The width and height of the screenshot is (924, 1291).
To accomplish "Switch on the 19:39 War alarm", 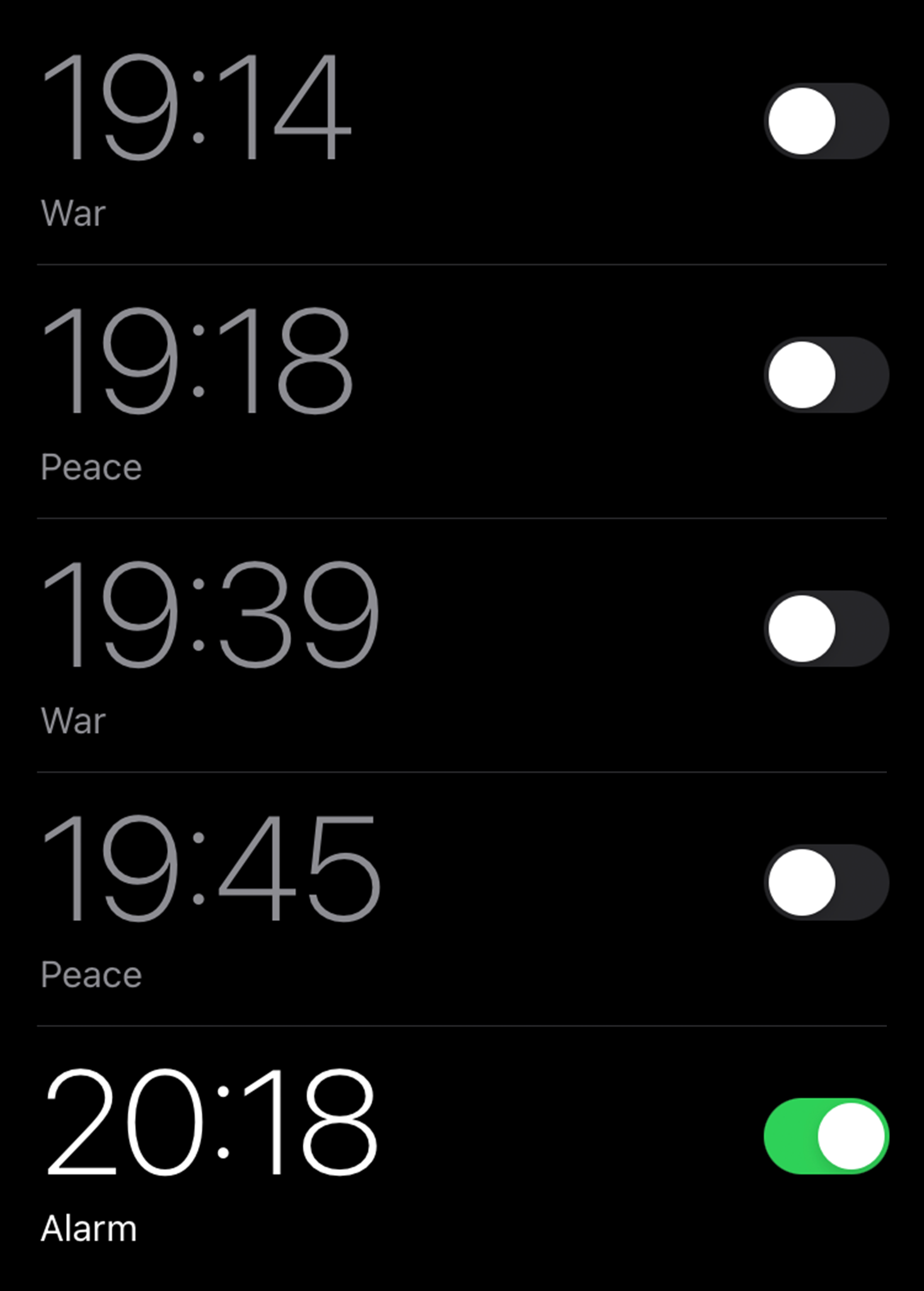I will 826,628.
